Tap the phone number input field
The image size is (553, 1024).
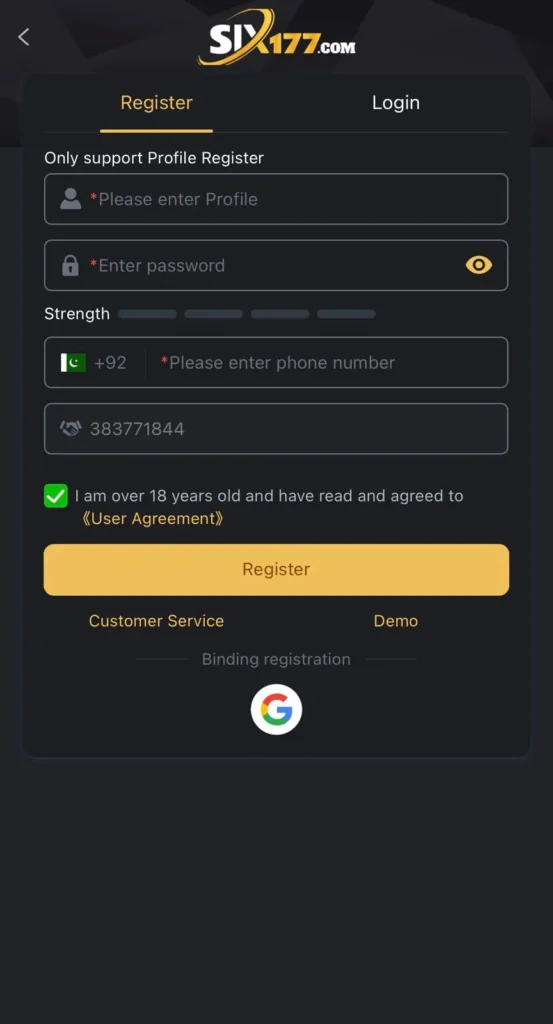(x=326, y=362)
